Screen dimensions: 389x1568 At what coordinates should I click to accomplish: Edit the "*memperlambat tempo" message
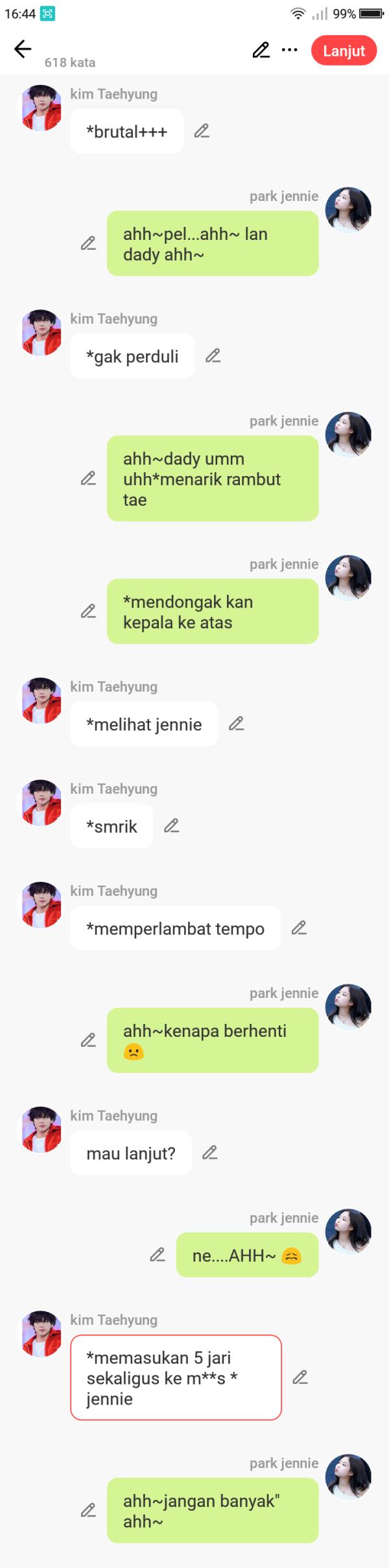(x=299, y=928)
